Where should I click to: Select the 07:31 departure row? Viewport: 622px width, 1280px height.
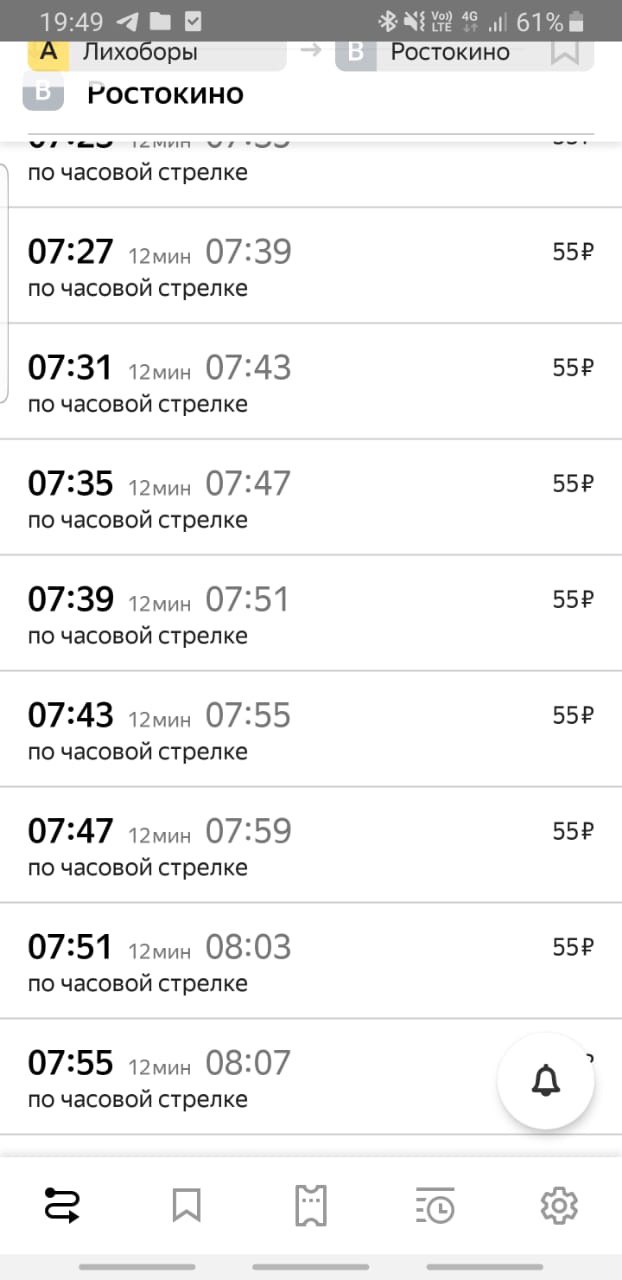click(x=300, y=382)
